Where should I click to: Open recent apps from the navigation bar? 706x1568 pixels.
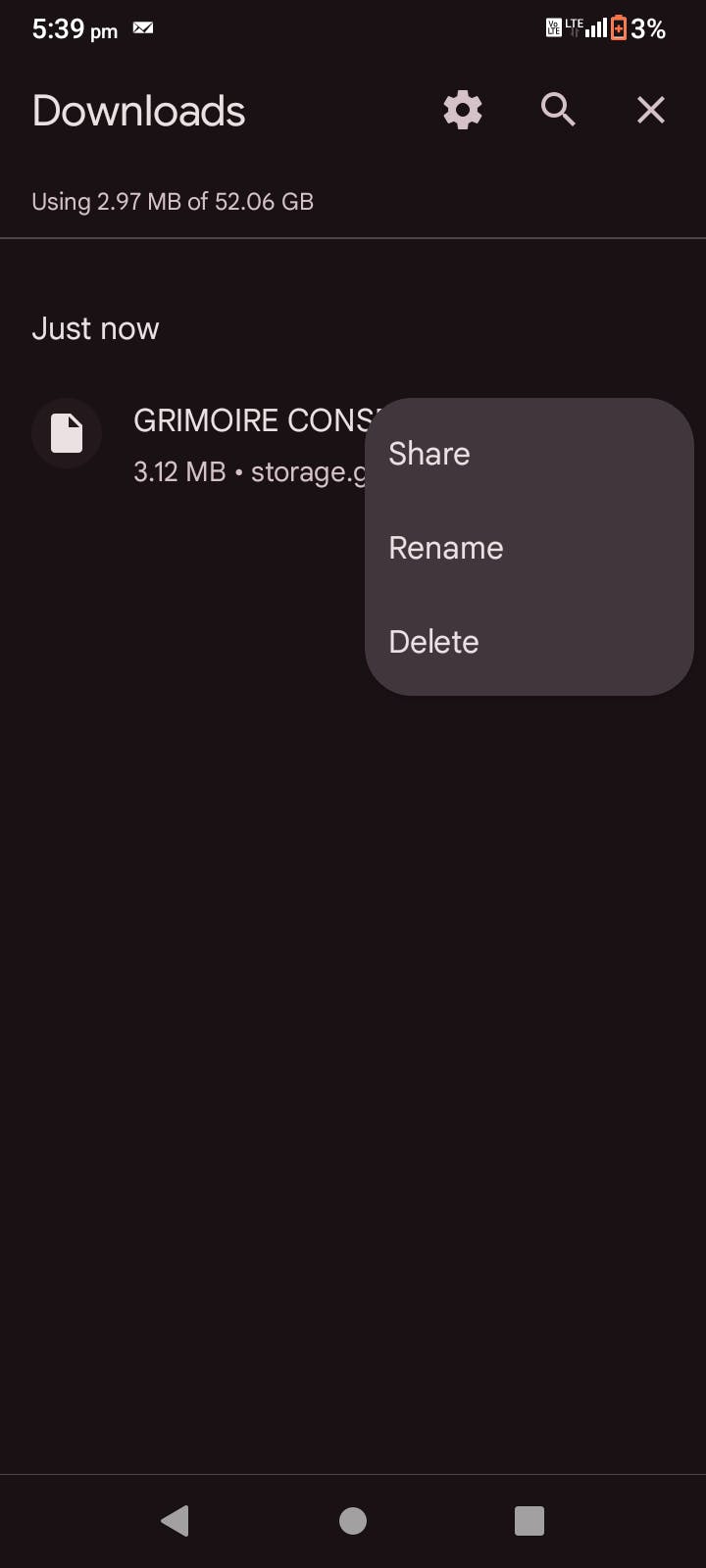pos(529,1521)
